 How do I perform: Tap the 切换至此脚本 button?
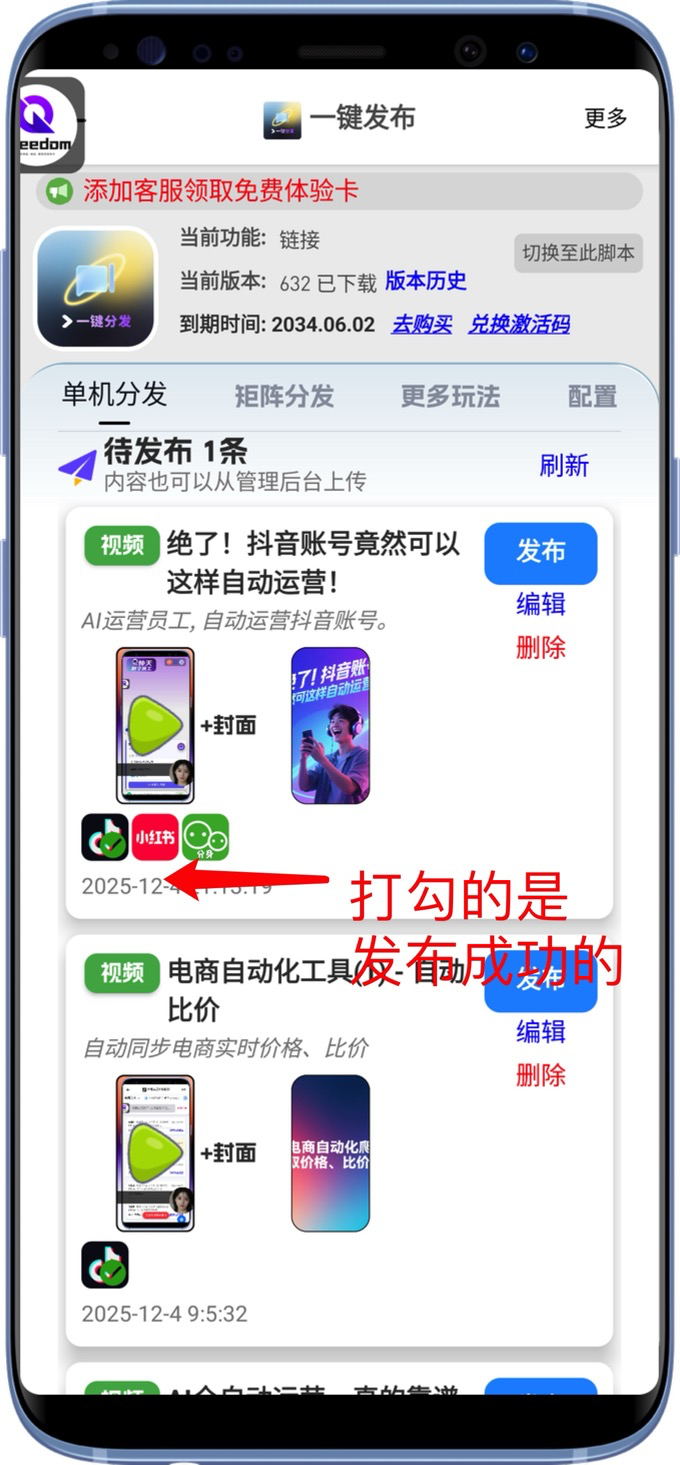coord(578,253)
